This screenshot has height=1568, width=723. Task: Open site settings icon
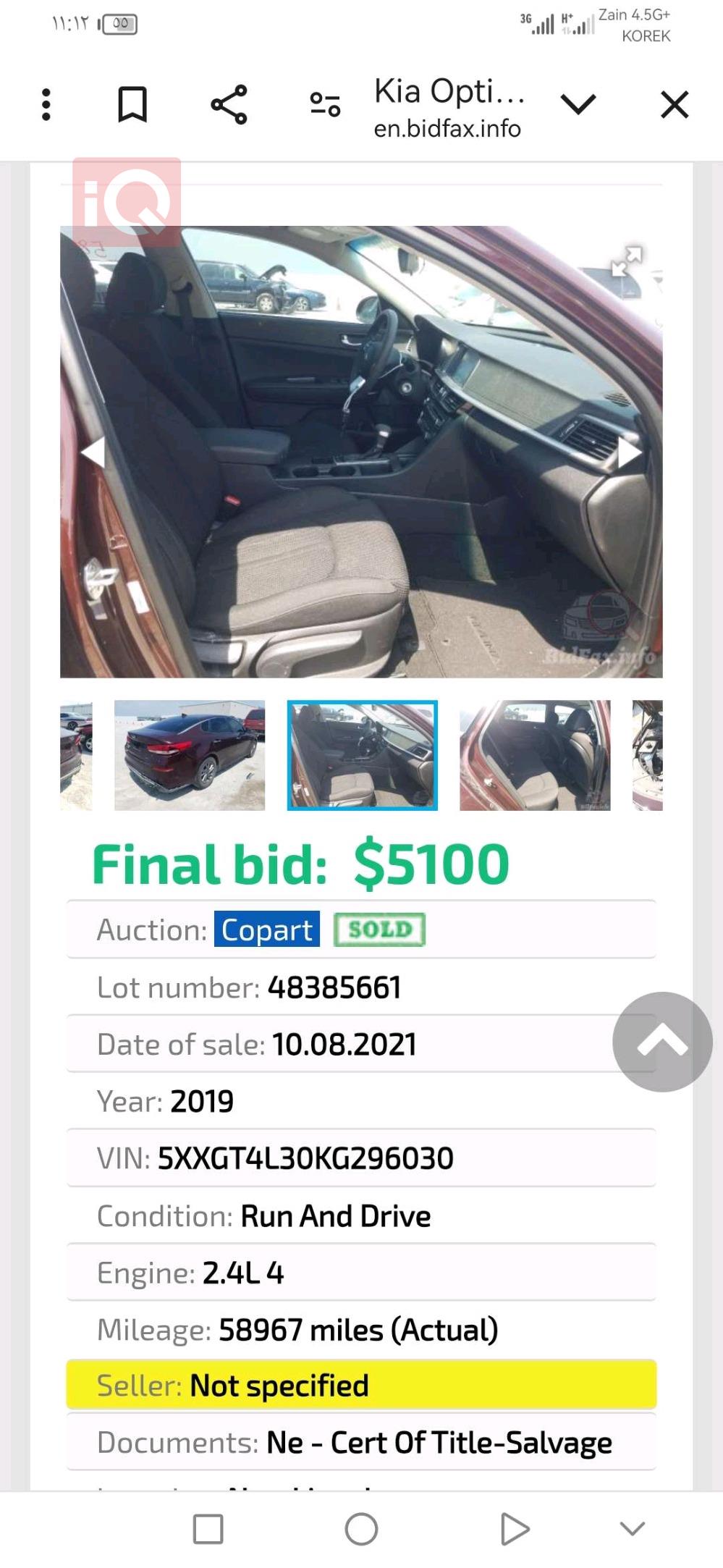(x=325, y=105)
